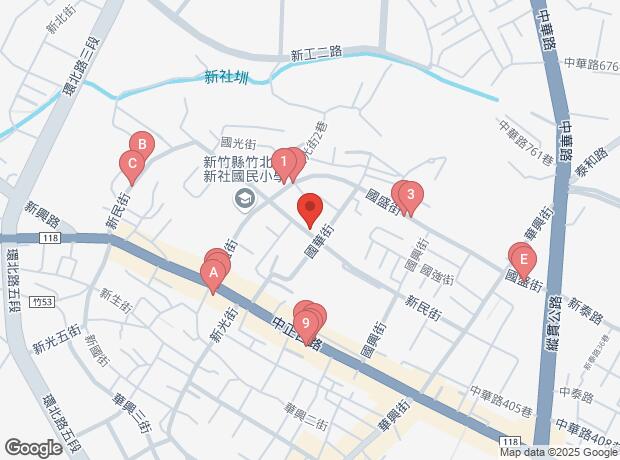The image size is (620, 460).
Task: Open the map pin numbered 3
Action: click(x=410, y=195)
